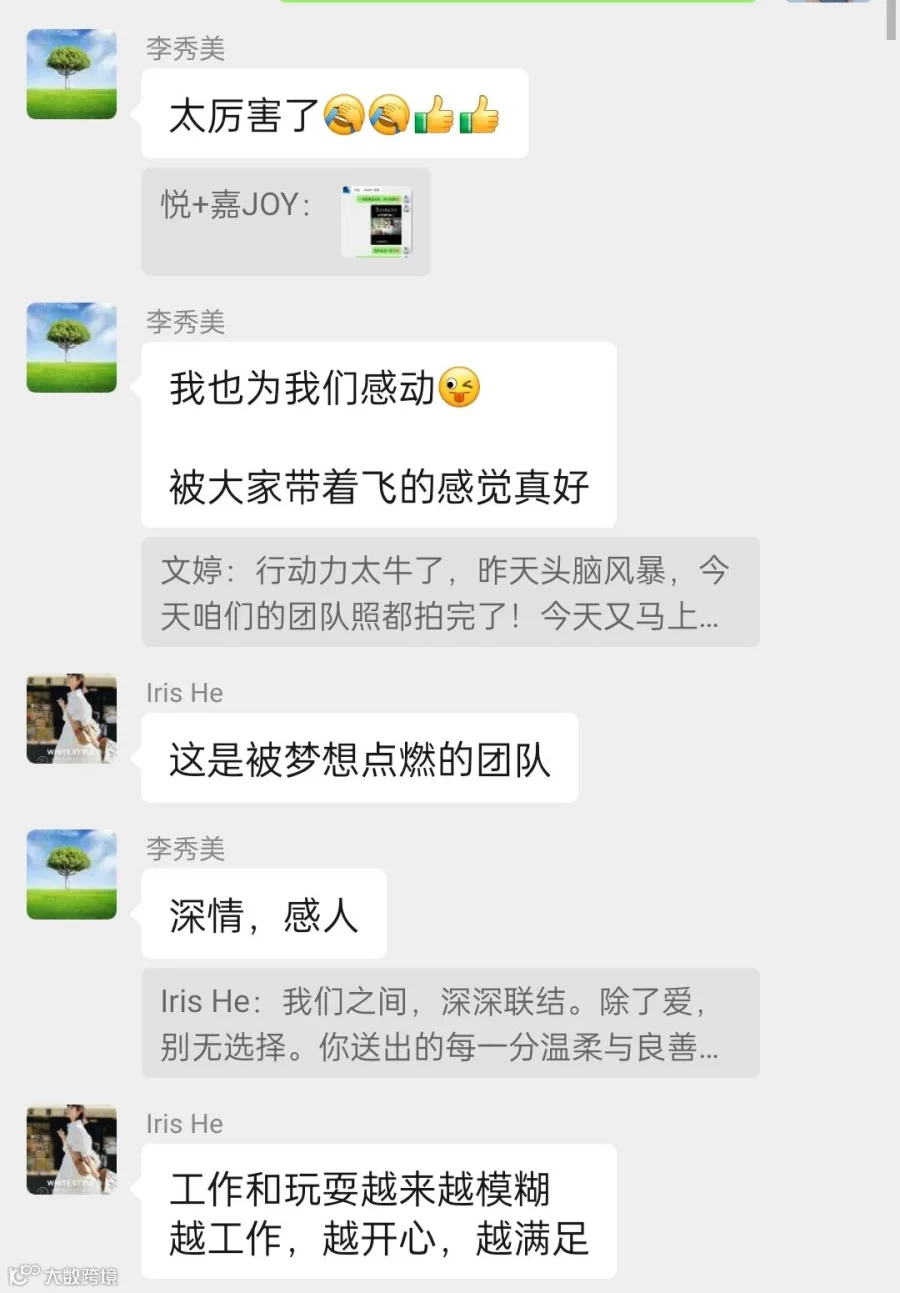View Iris He's profile beside "这是被梦想点燃的团队"
Viewport: 900px width, 1293px height.
click(x=71, y=719)
